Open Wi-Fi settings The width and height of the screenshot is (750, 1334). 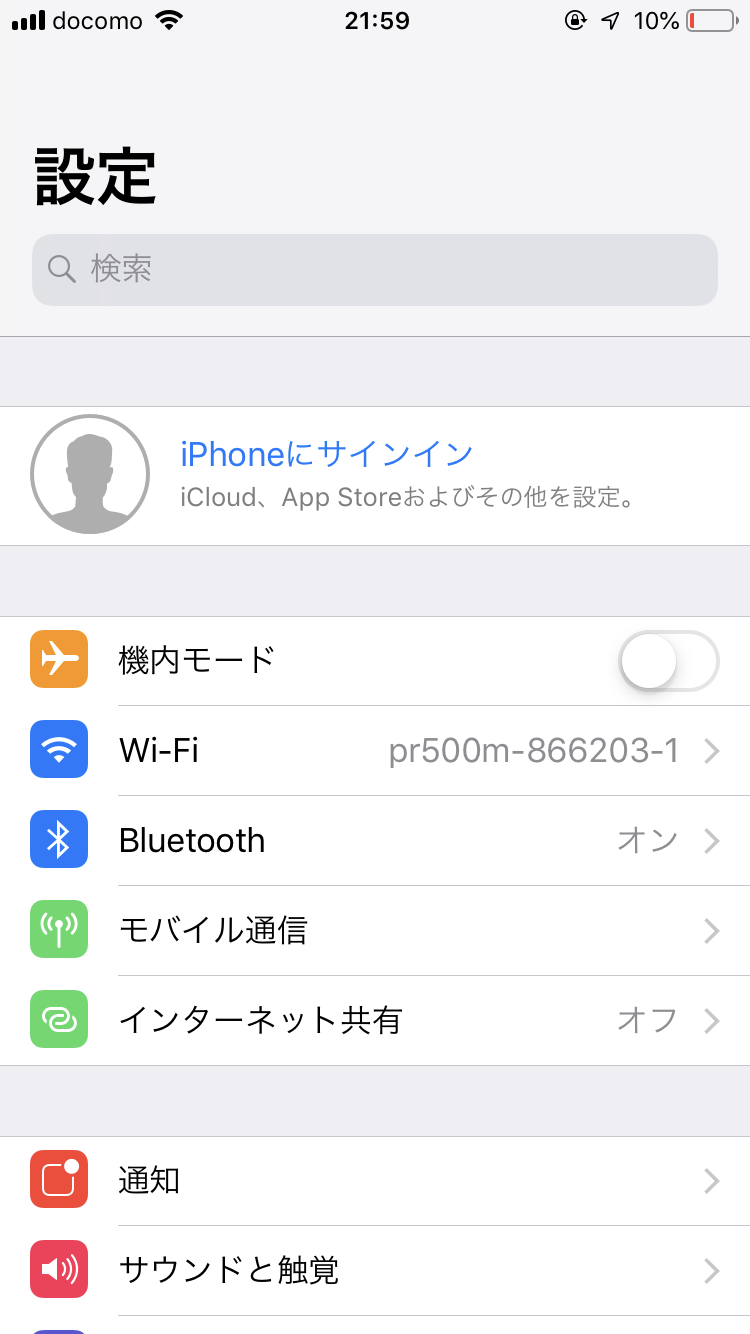tap(375, 750)
